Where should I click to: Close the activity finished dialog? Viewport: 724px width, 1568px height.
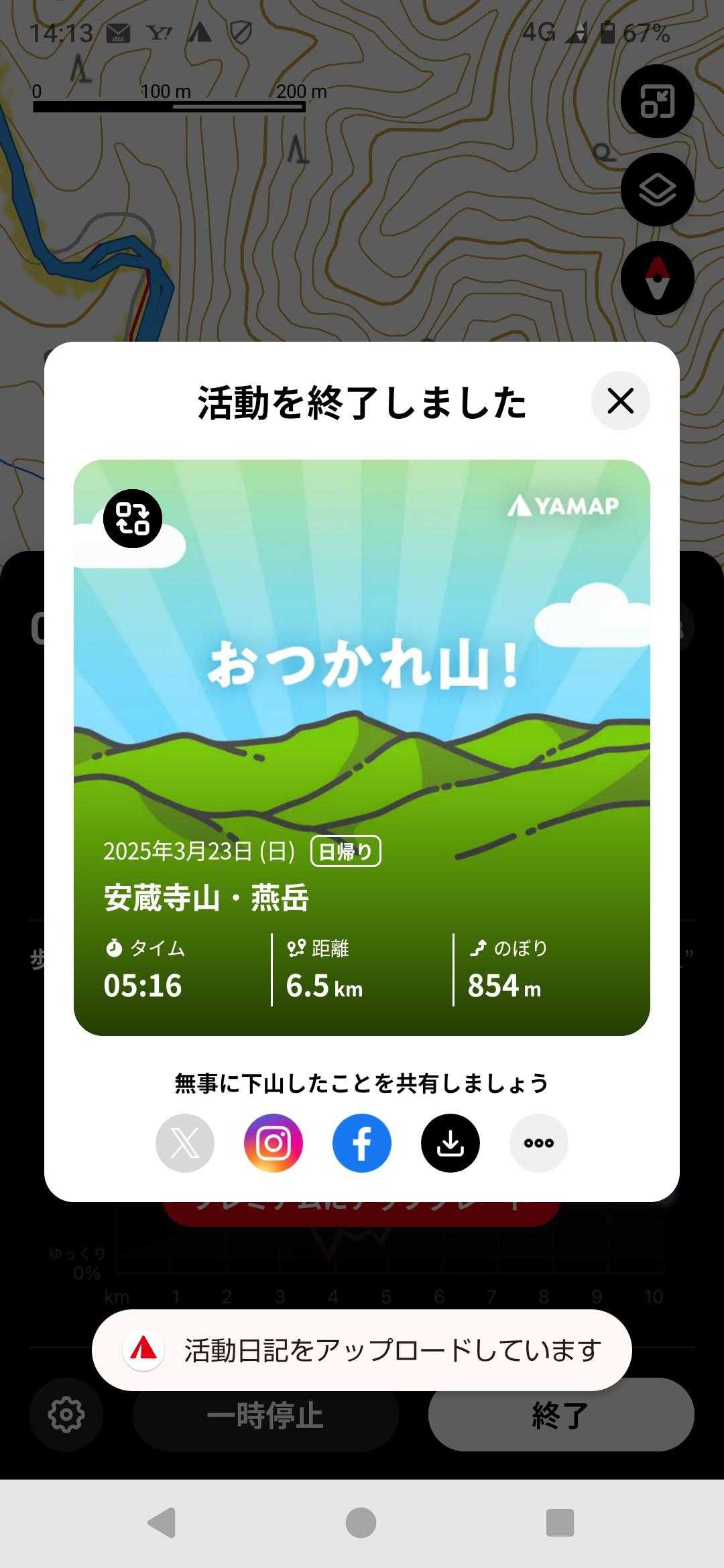tap(620, 401)
